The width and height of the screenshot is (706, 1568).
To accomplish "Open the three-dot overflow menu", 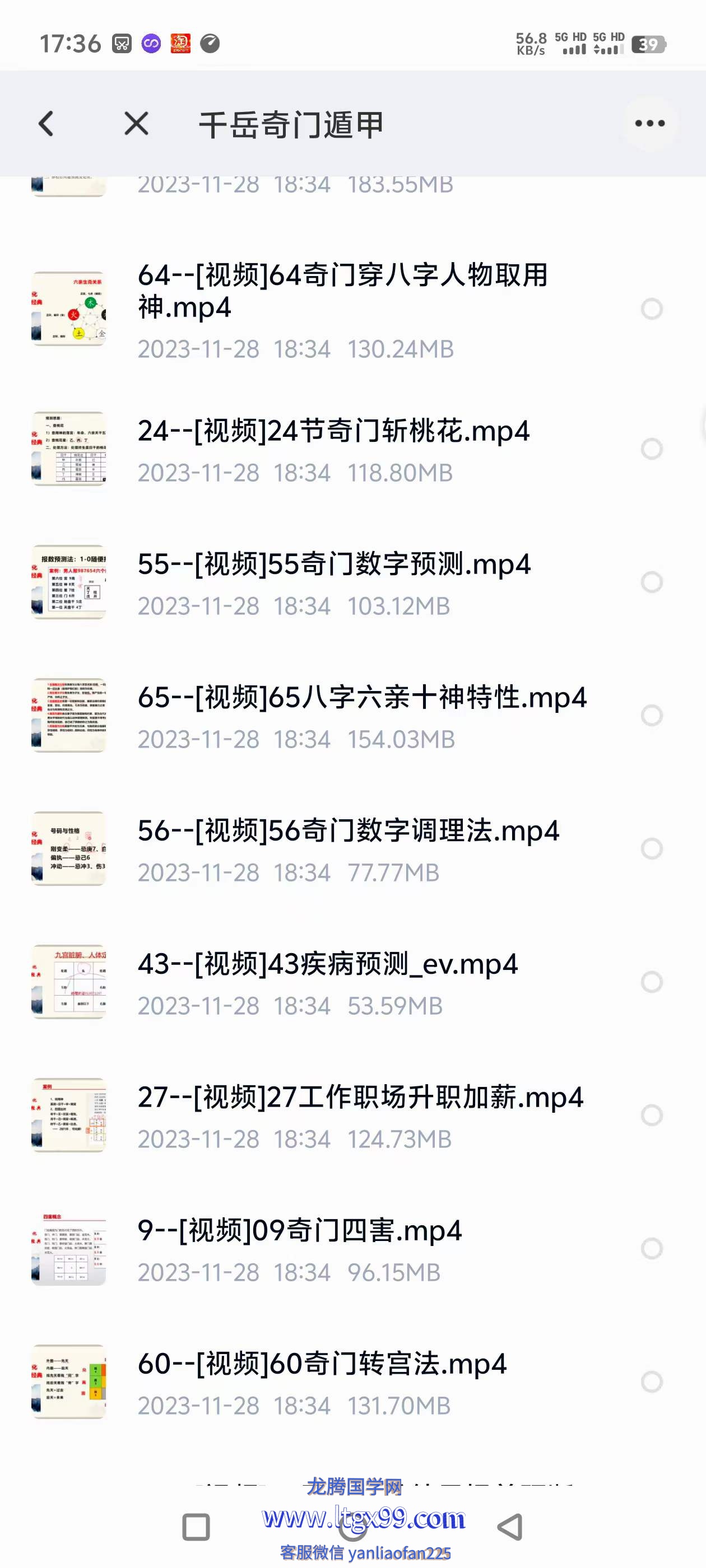I will point(649,124).
